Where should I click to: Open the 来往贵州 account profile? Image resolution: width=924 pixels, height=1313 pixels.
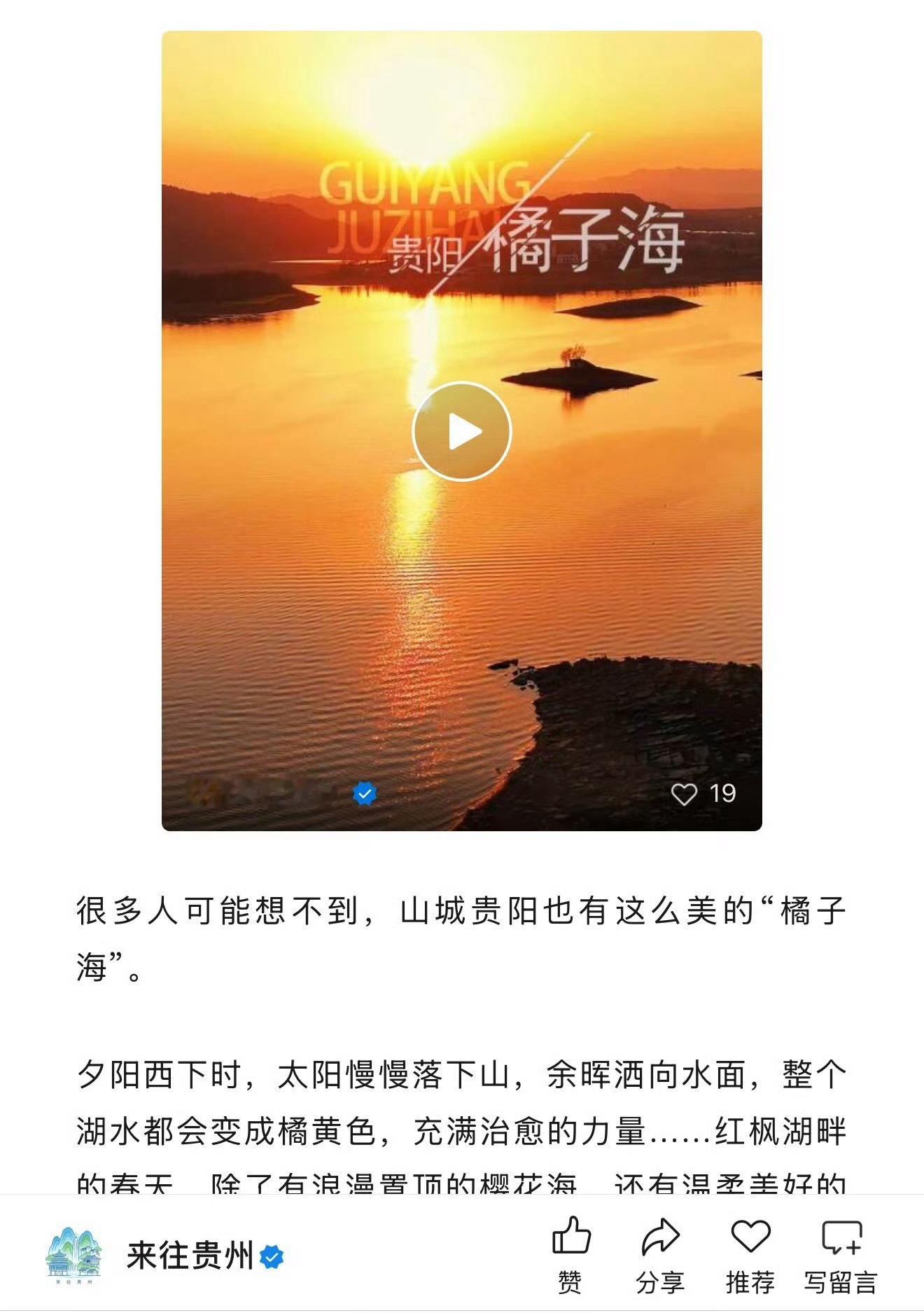pyautogui.click(x=189, y=1256)
